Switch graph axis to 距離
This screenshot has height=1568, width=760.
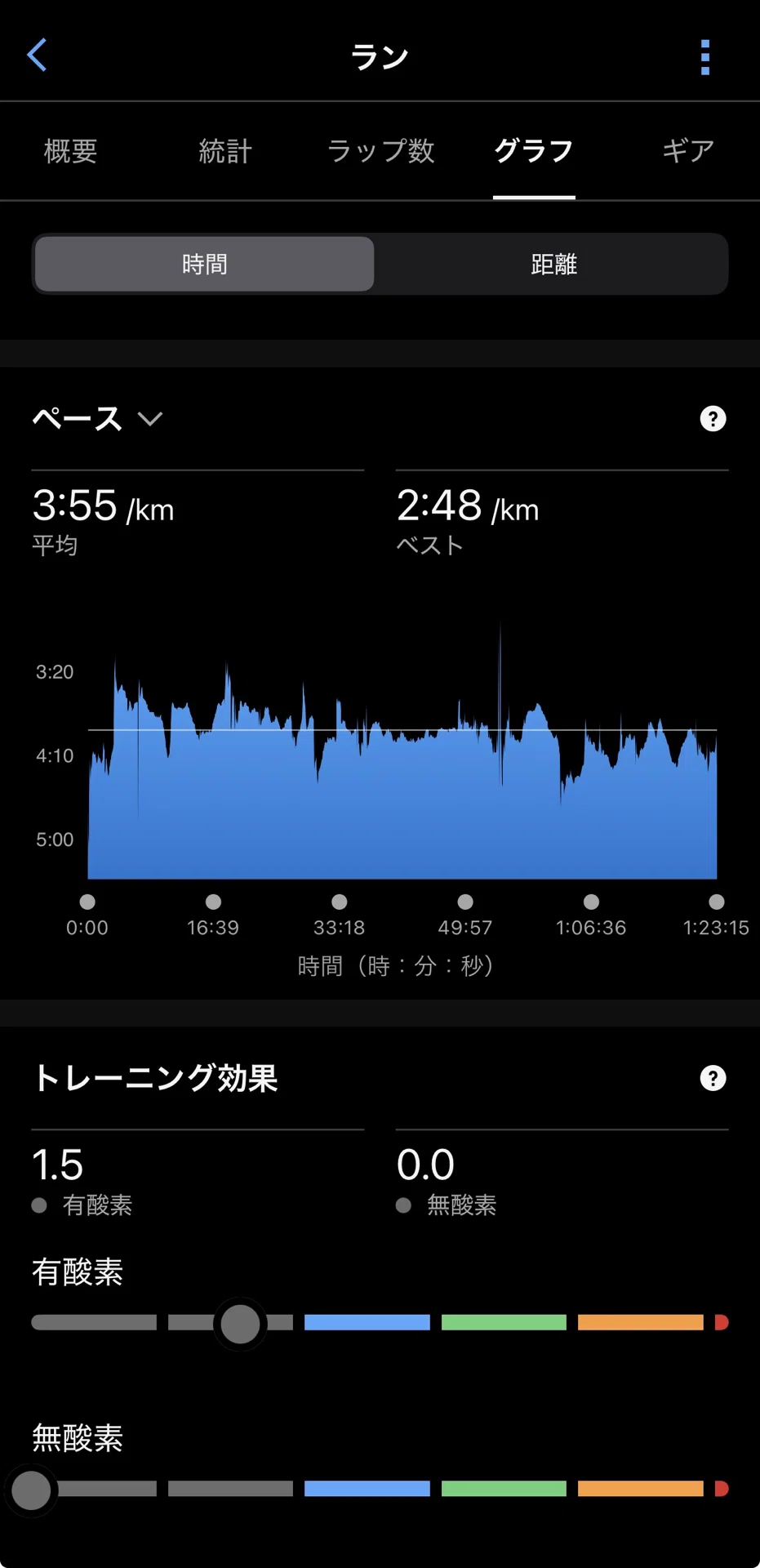tap(553, 264)
